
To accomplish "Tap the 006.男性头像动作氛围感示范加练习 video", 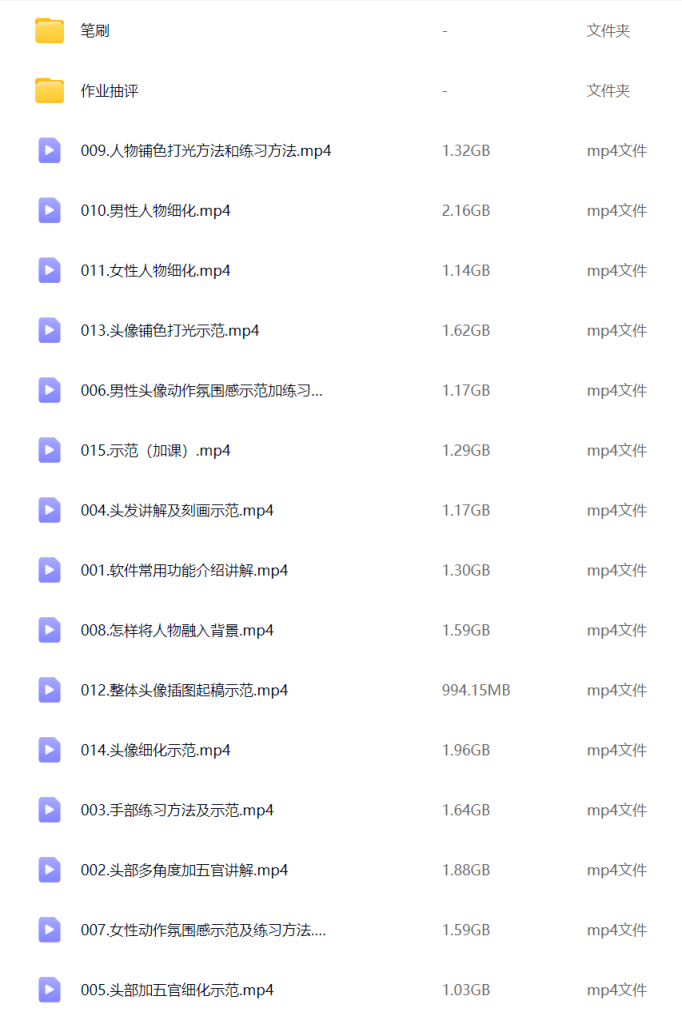I will (x=201, y=391).
